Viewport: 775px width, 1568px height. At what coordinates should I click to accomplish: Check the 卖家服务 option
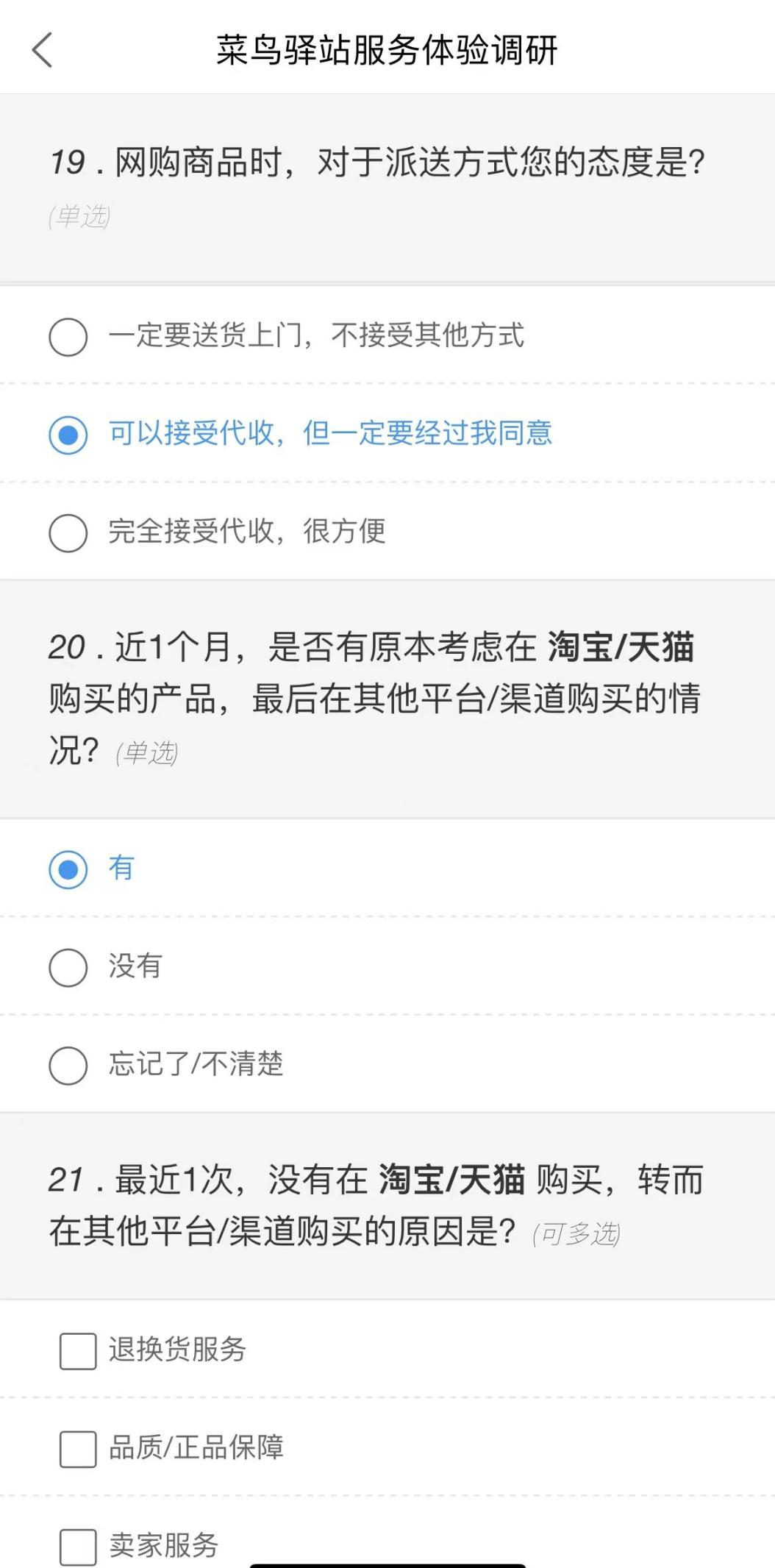click(78, 1546)
